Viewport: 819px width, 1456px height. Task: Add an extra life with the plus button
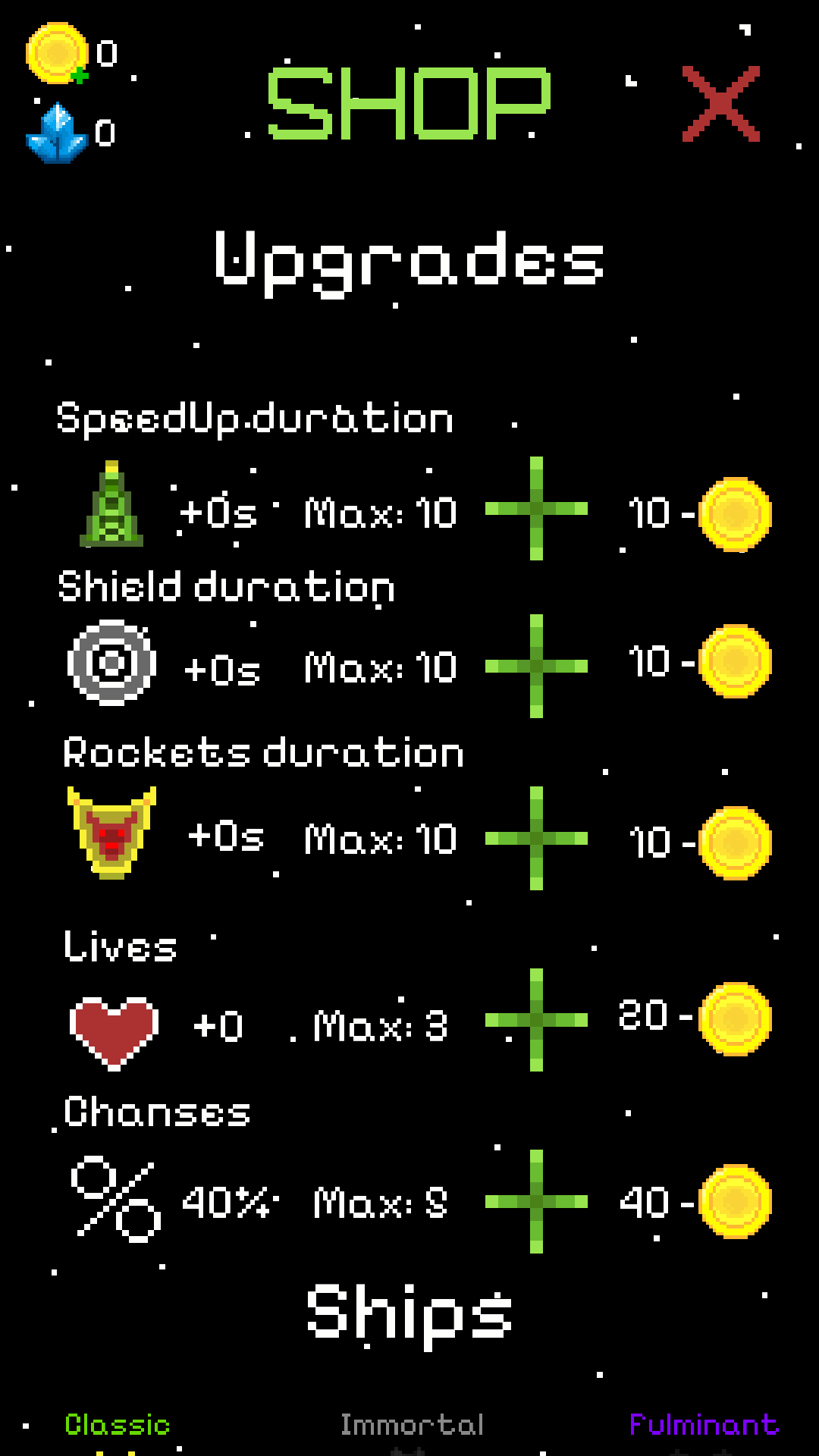click(x=536, y=1020)
